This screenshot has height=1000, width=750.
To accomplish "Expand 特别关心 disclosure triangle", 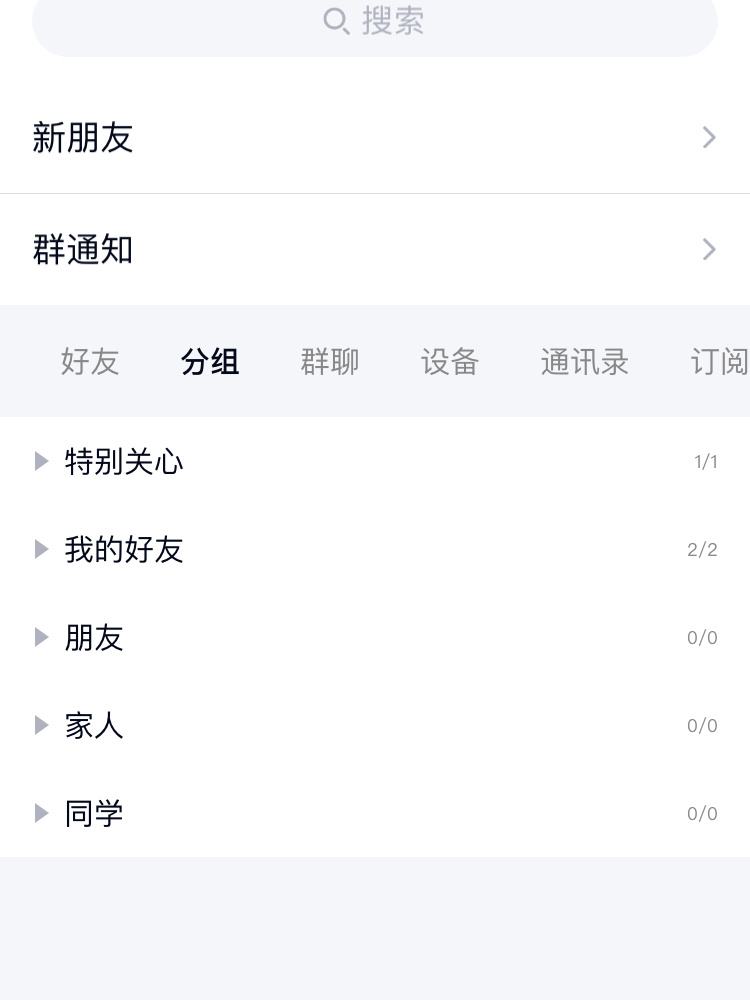I will click(x=41, y=461).
